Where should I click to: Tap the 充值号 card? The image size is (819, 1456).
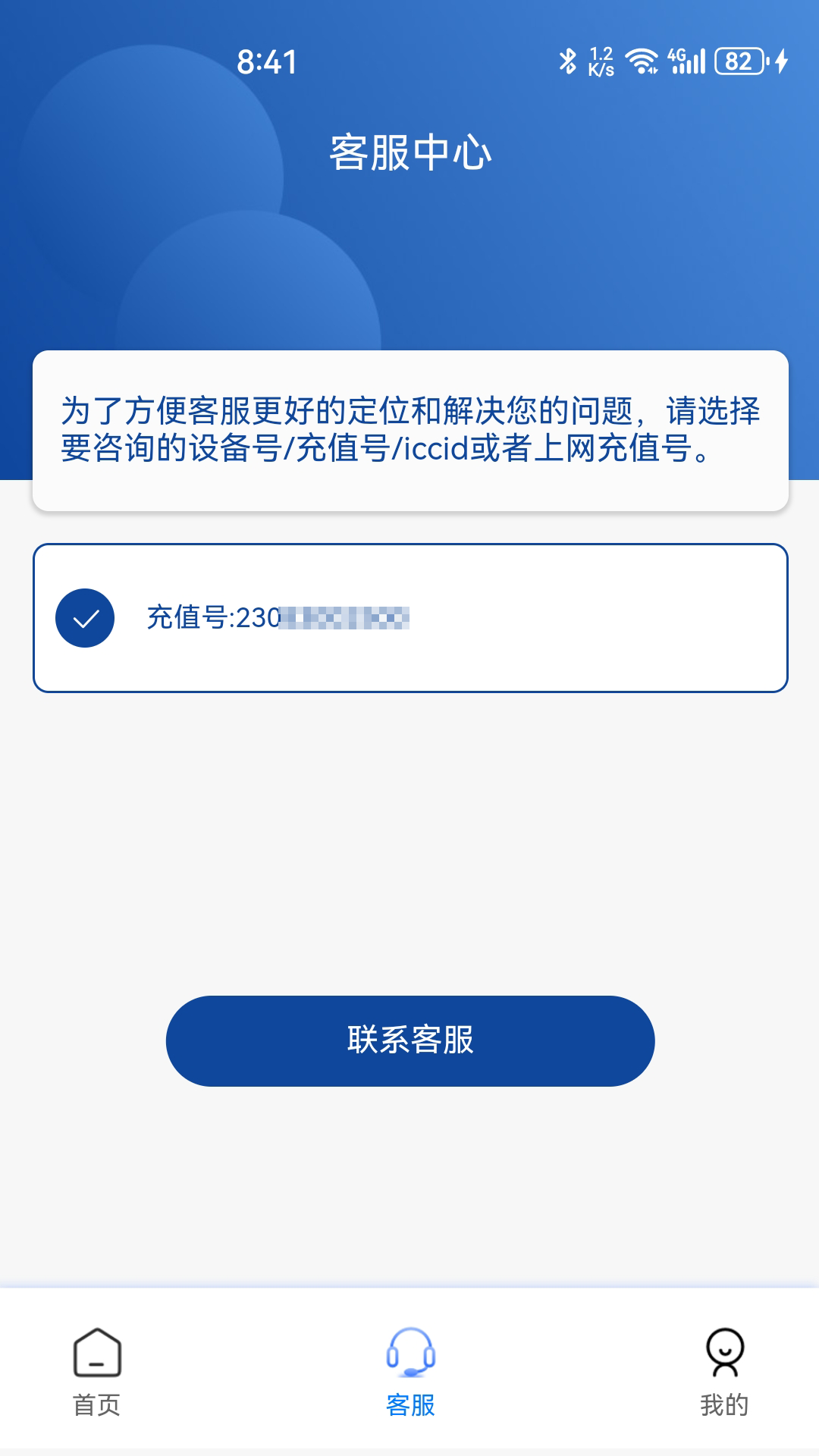point(409,617)
